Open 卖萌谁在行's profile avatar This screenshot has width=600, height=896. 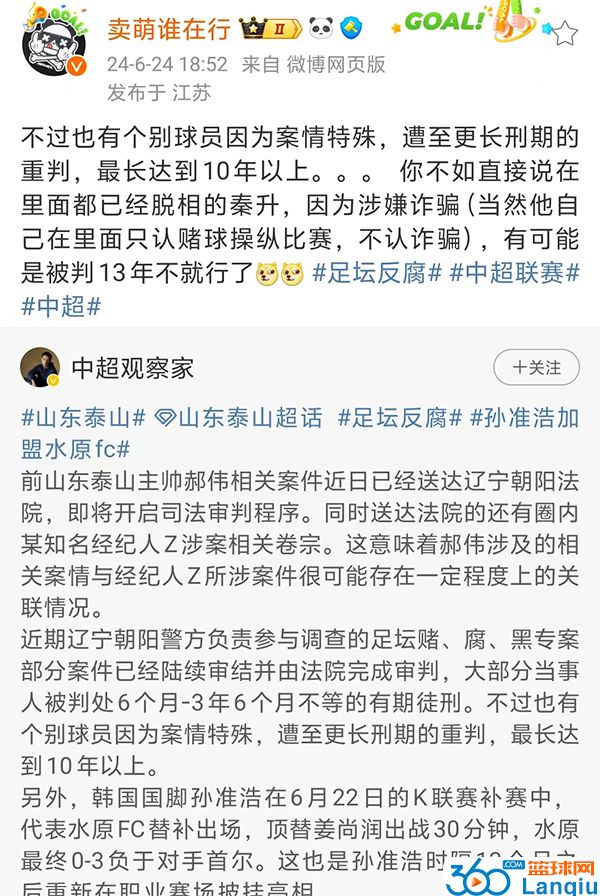coord(53,45)
